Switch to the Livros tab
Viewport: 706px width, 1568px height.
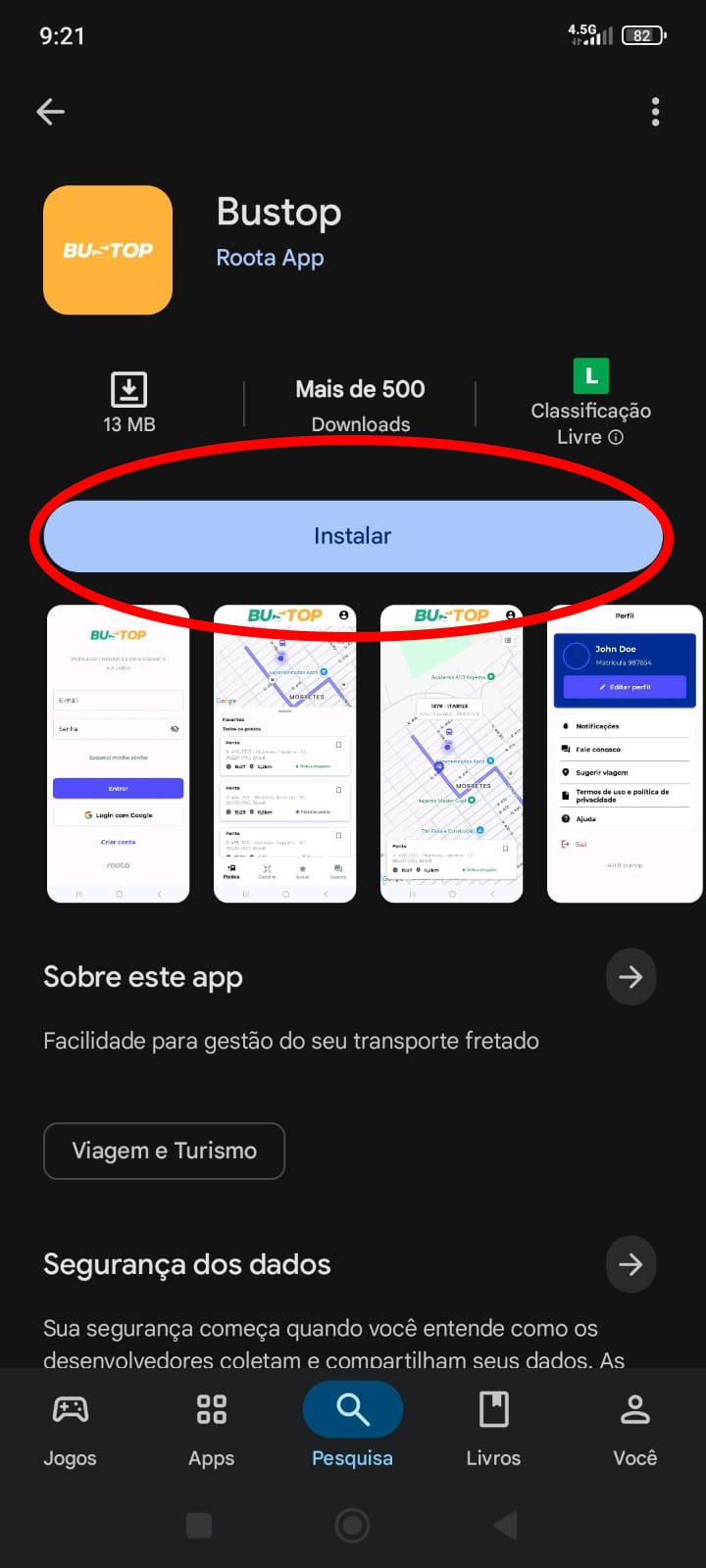(x=493, y=1430)
